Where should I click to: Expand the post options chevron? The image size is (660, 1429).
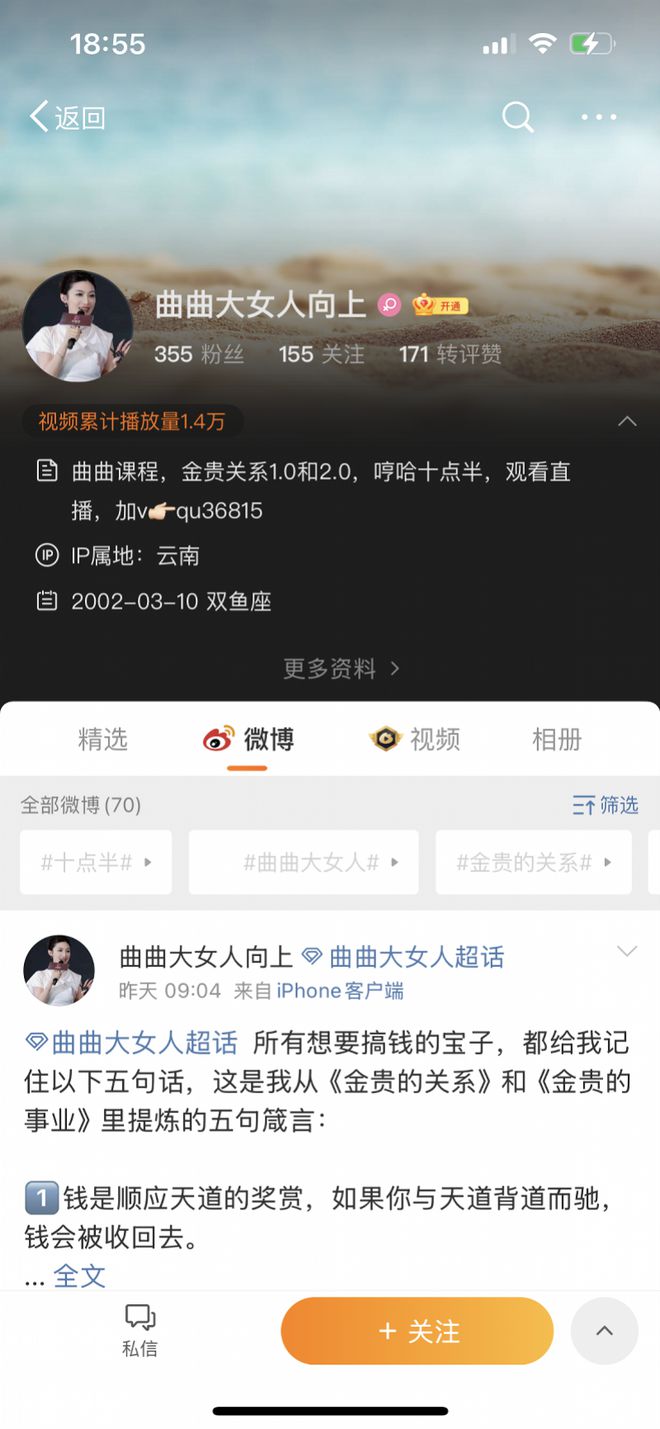(627, 951)
